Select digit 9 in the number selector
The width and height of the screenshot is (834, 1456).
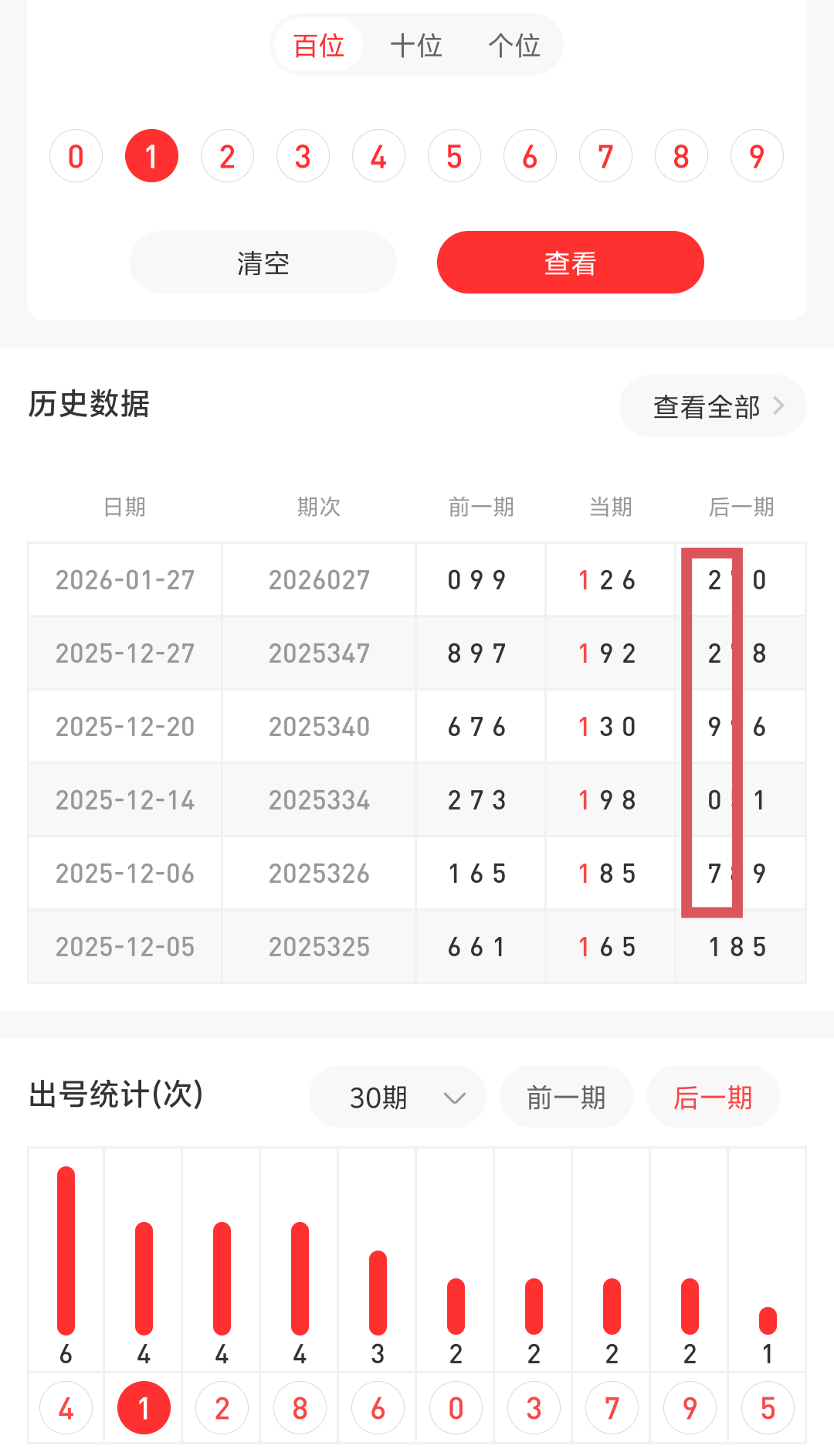click(x=757, y=154)
